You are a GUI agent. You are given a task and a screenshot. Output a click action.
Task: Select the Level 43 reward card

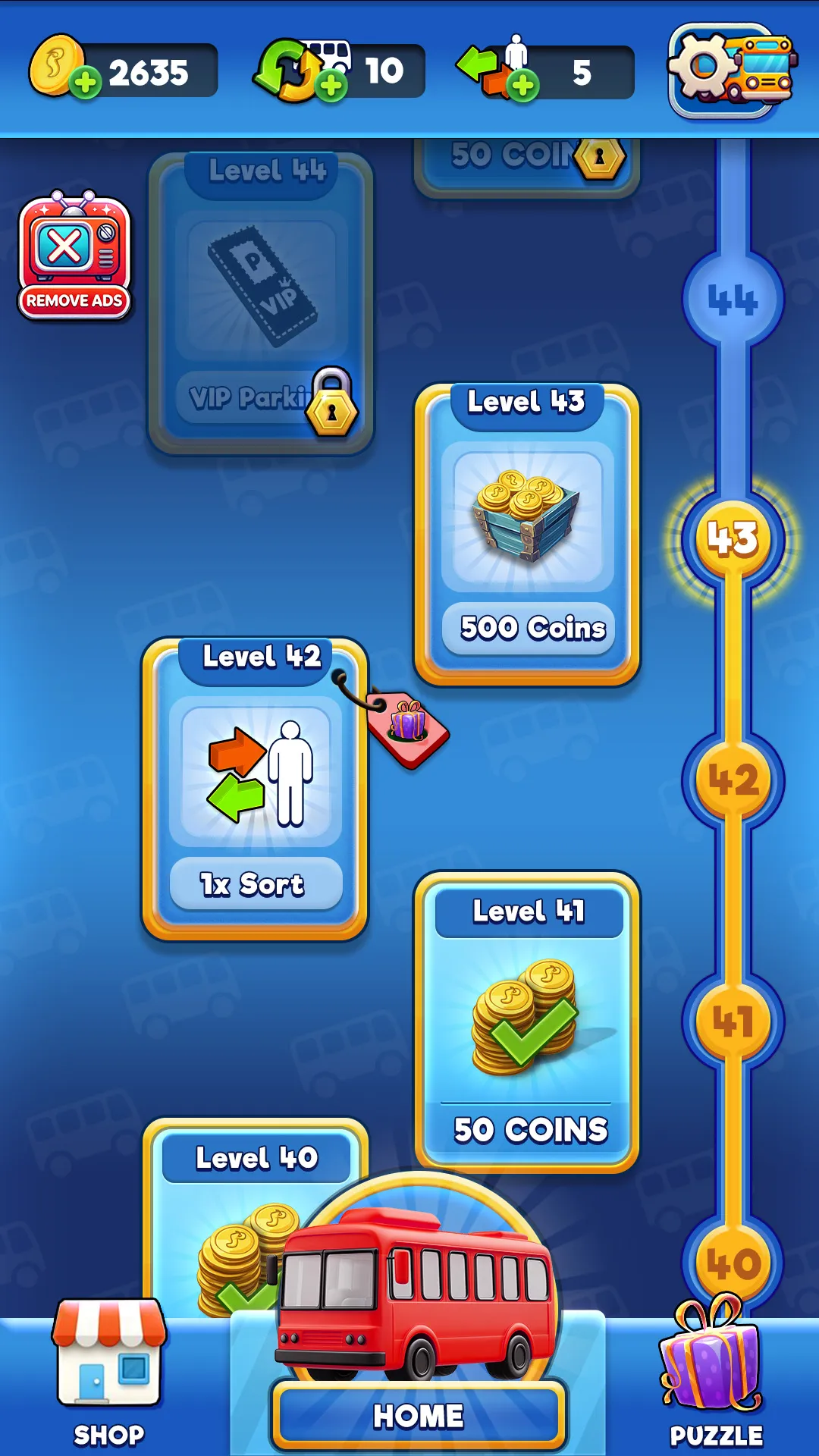[x=527, y=535]
